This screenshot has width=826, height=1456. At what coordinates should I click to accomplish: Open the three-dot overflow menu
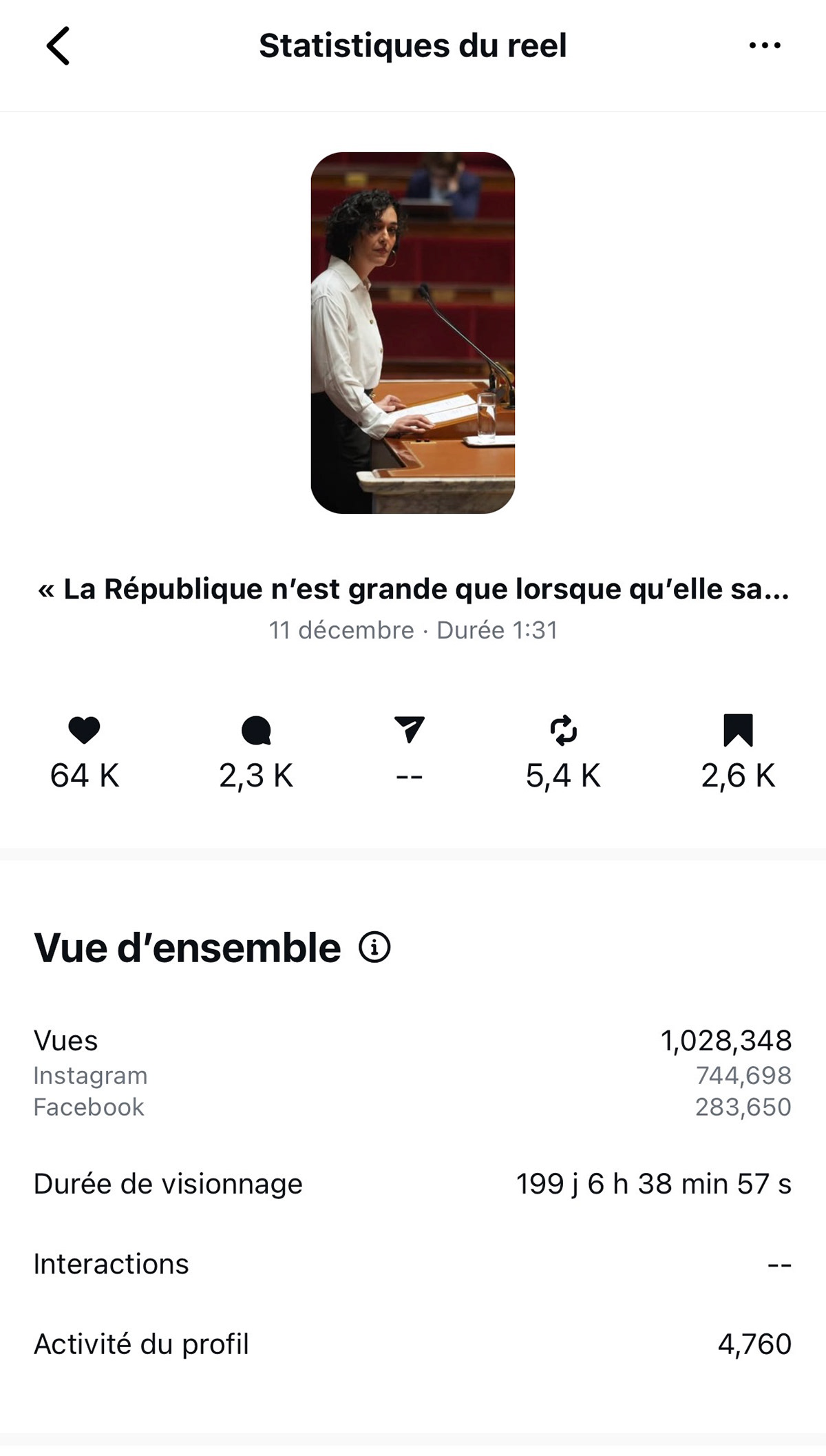(764, 46)
